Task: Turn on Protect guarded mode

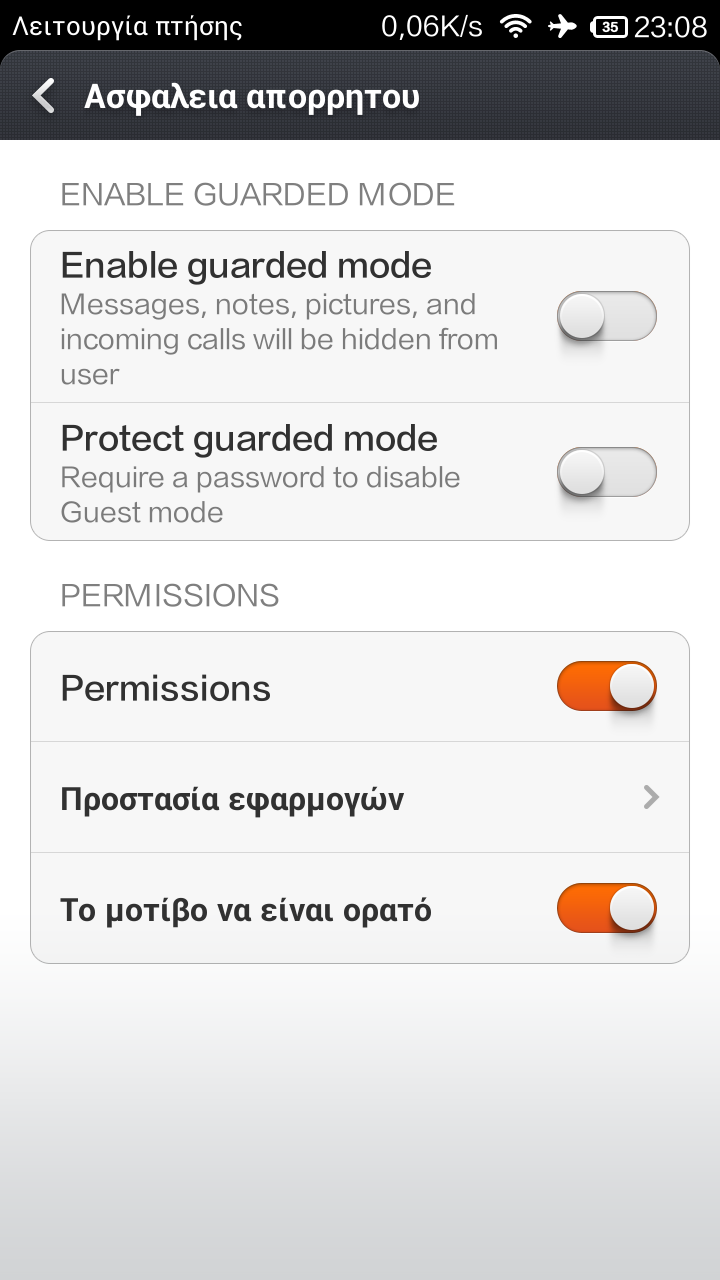Action: pos(607,472)
